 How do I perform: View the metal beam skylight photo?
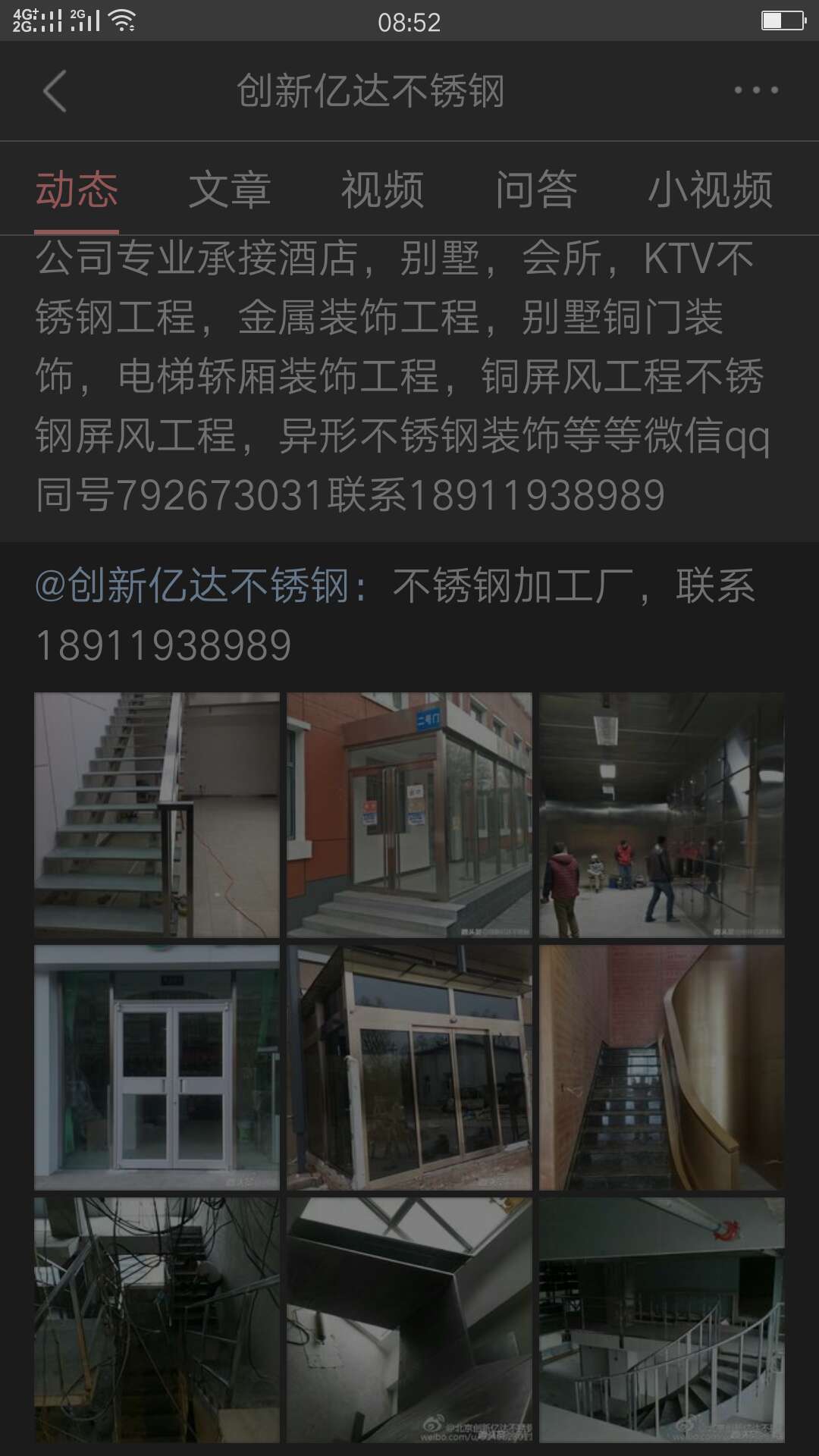(x=409, y=1319)
